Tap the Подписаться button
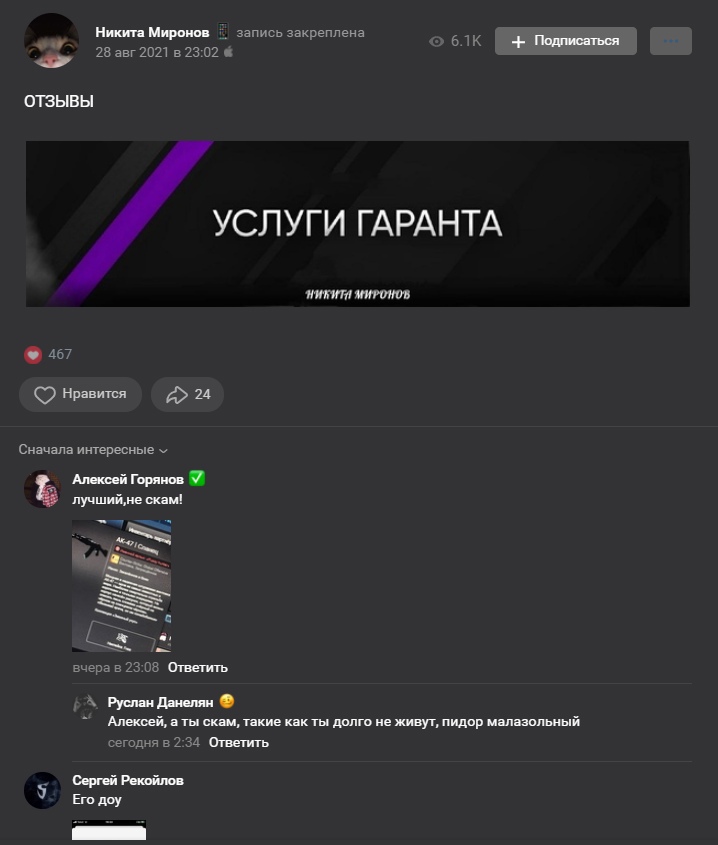Viewport: 718px width, 845px height. (565, 41)
